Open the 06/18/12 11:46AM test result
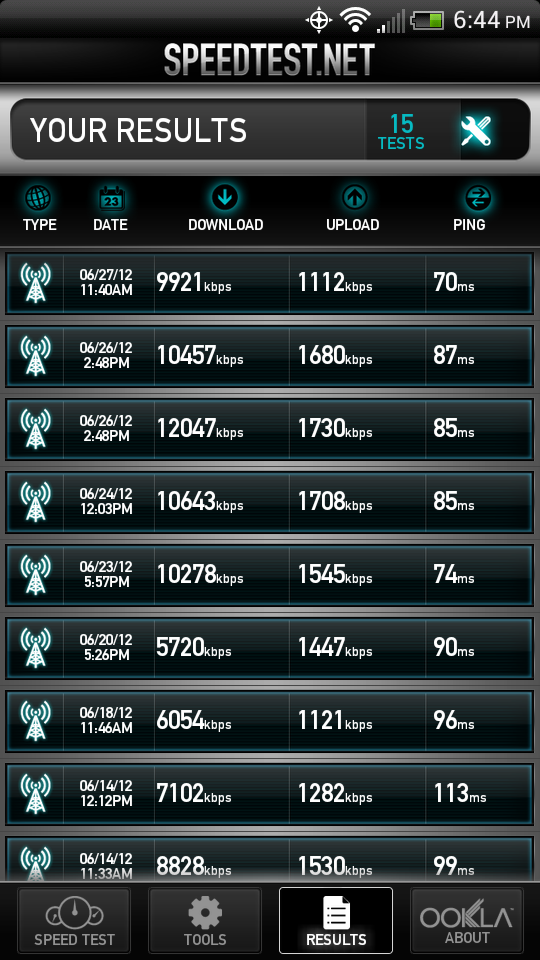The width and height of the screenshot is (540, 960). pos(269,721)
